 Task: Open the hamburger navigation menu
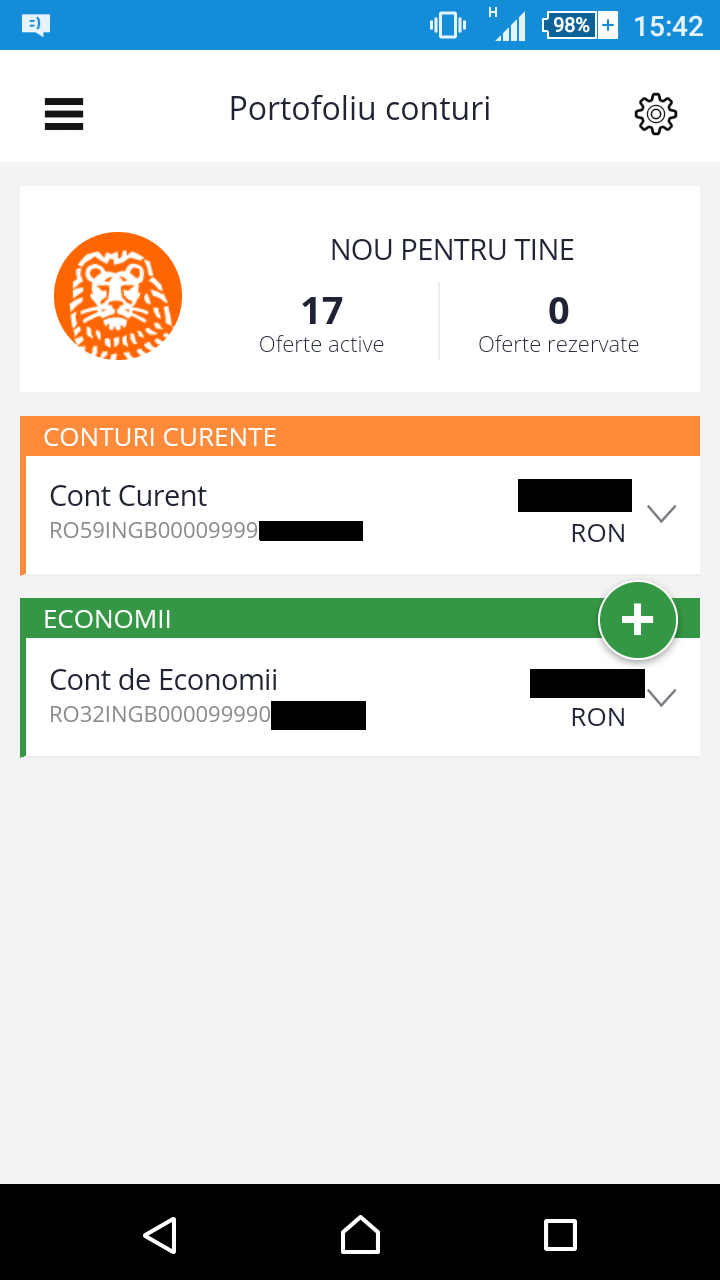pos(64,113)
